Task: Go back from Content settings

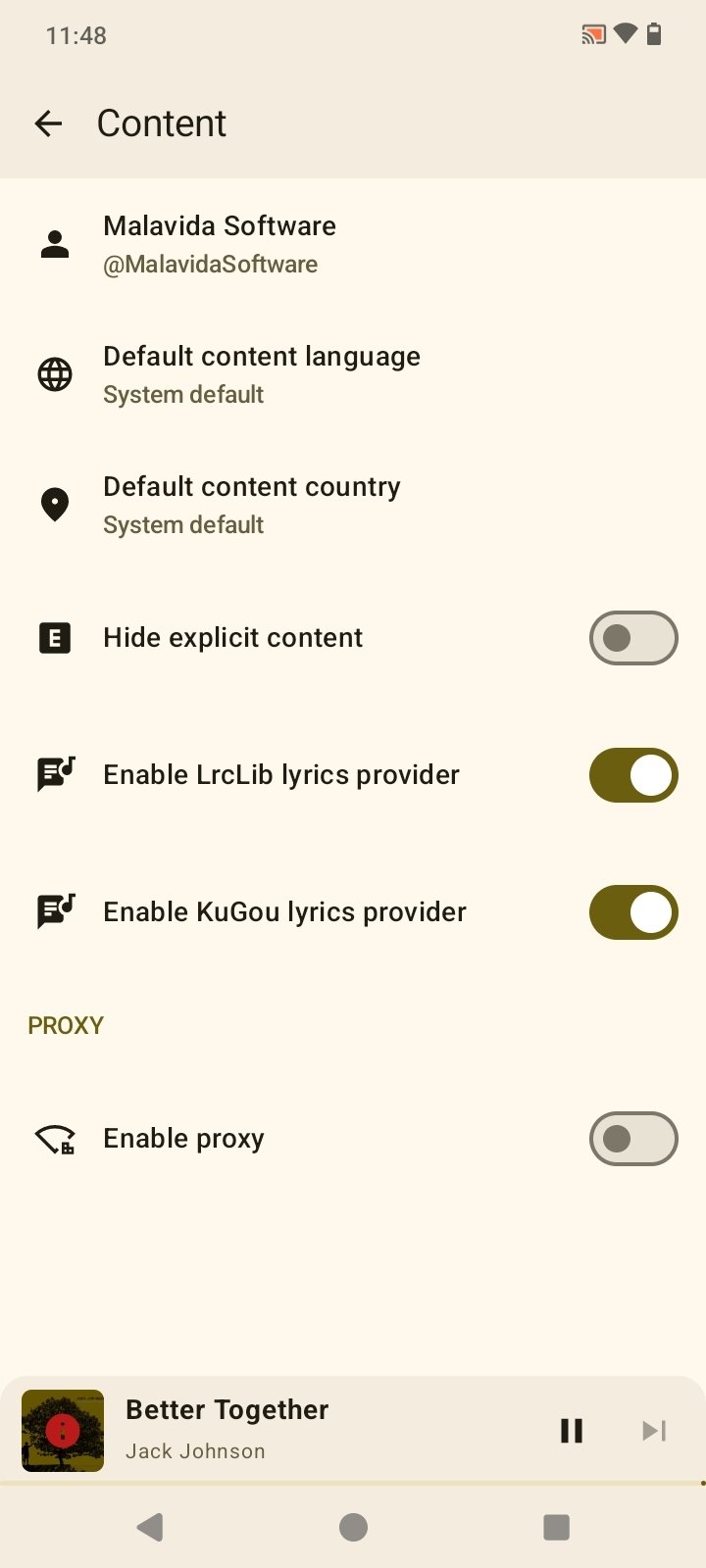Action: point(48,123)
